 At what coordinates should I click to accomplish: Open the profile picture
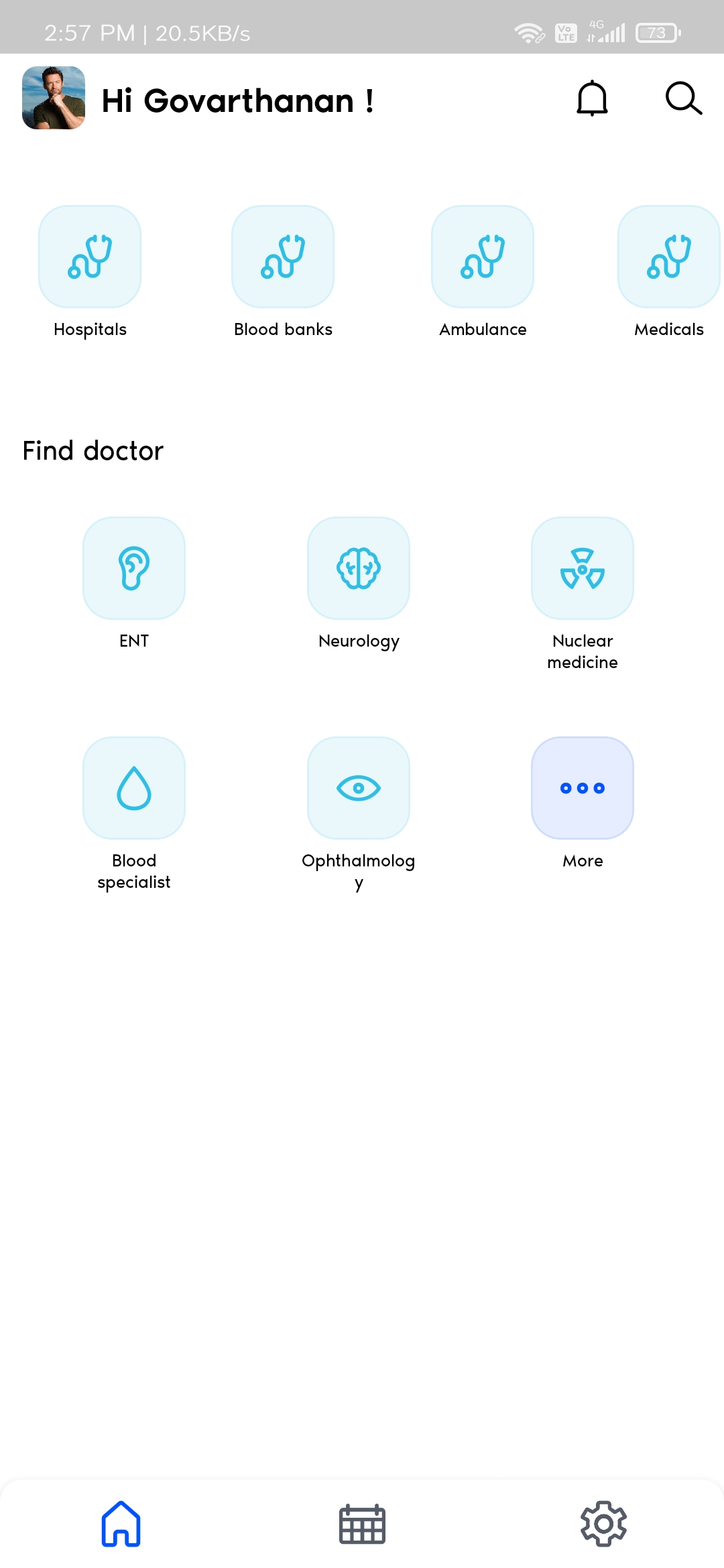coord(52,99)
